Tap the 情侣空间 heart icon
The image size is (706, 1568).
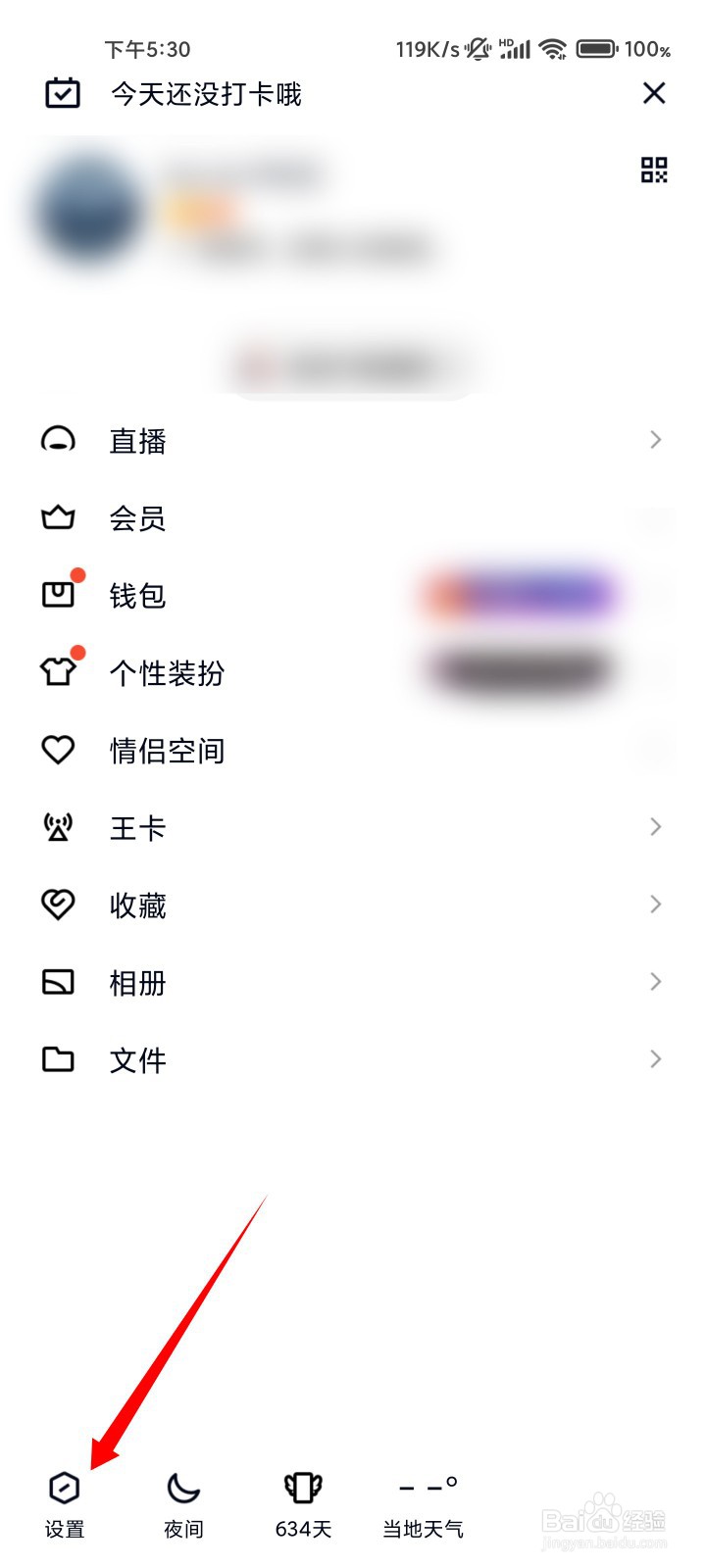click(59, 750)
